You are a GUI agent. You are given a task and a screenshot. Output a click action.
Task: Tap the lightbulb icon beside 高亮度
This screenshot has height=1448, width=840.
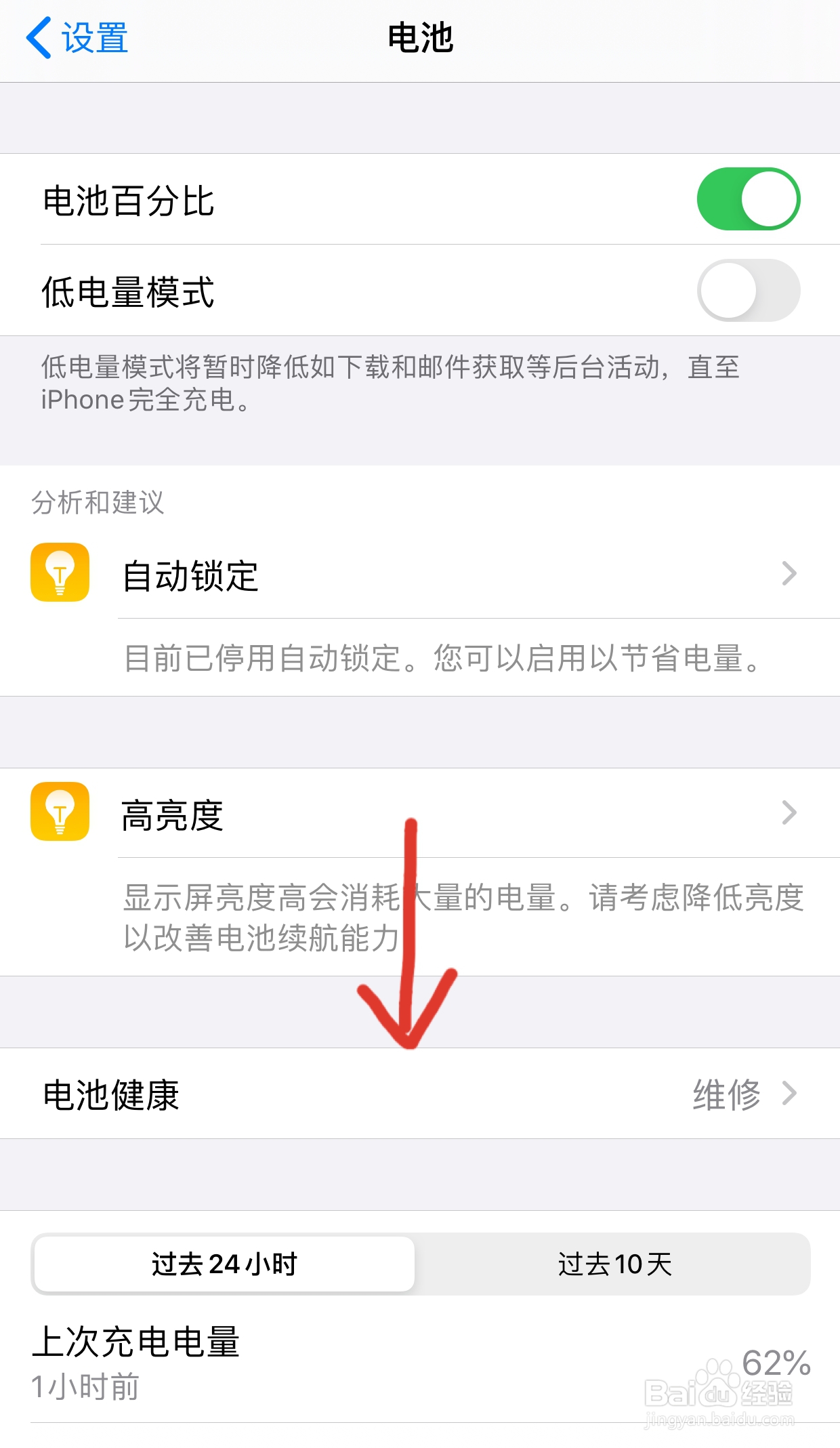pos(61,813)
